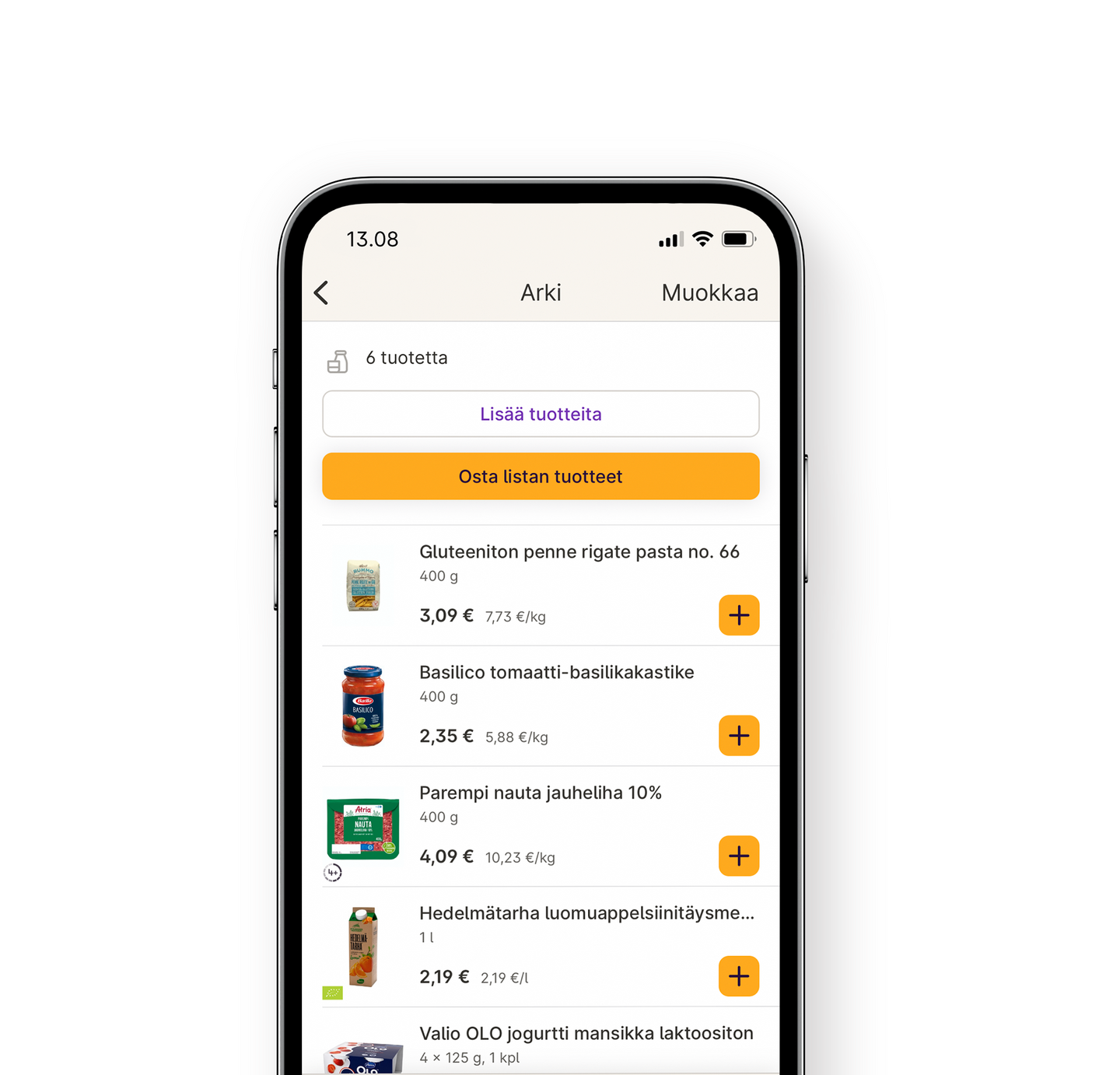This screenshot has height=1075, width=1120.
Task: Add Parempi nauta jauheliha with plus
Action: tap(738, 856)
